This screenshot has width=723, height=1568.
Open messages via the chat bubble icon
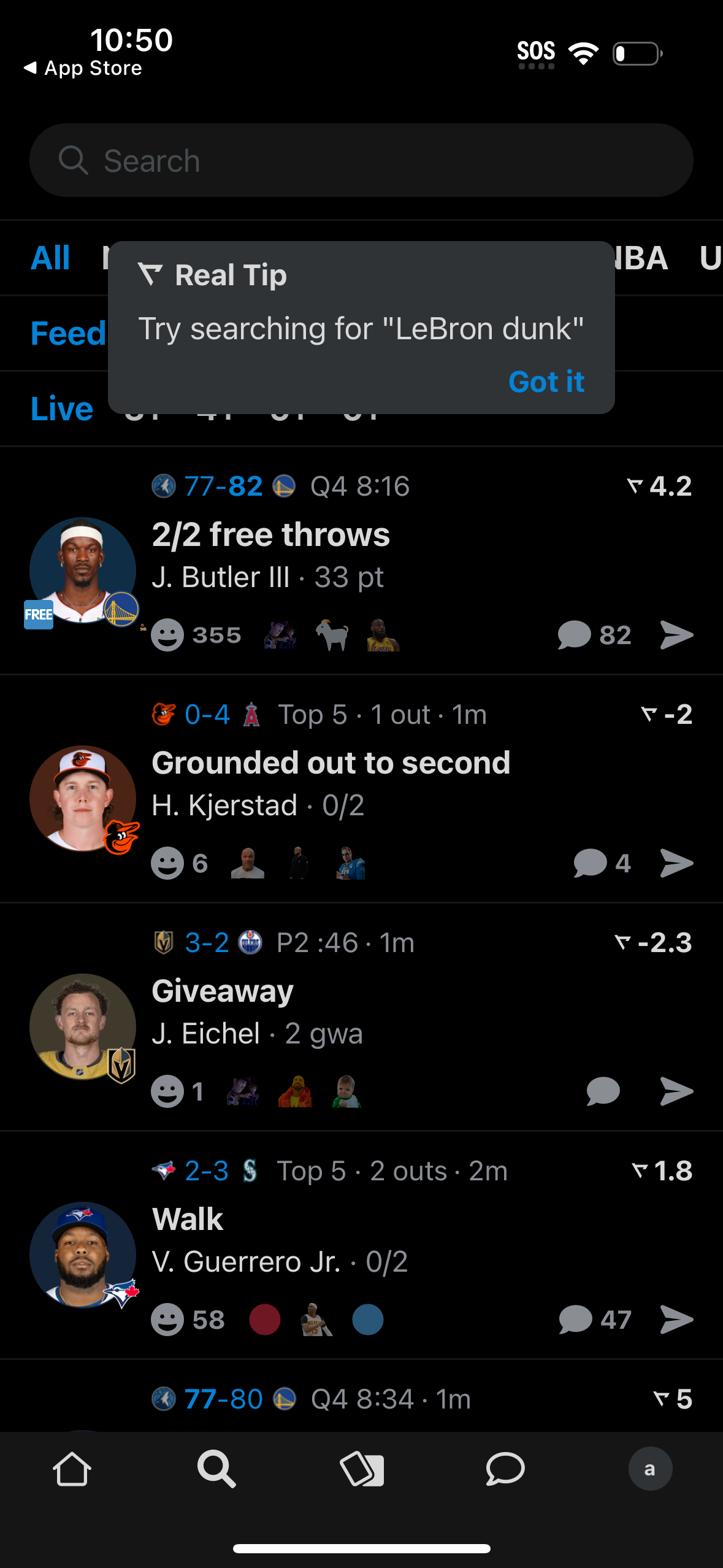(x=505, y=1469)
